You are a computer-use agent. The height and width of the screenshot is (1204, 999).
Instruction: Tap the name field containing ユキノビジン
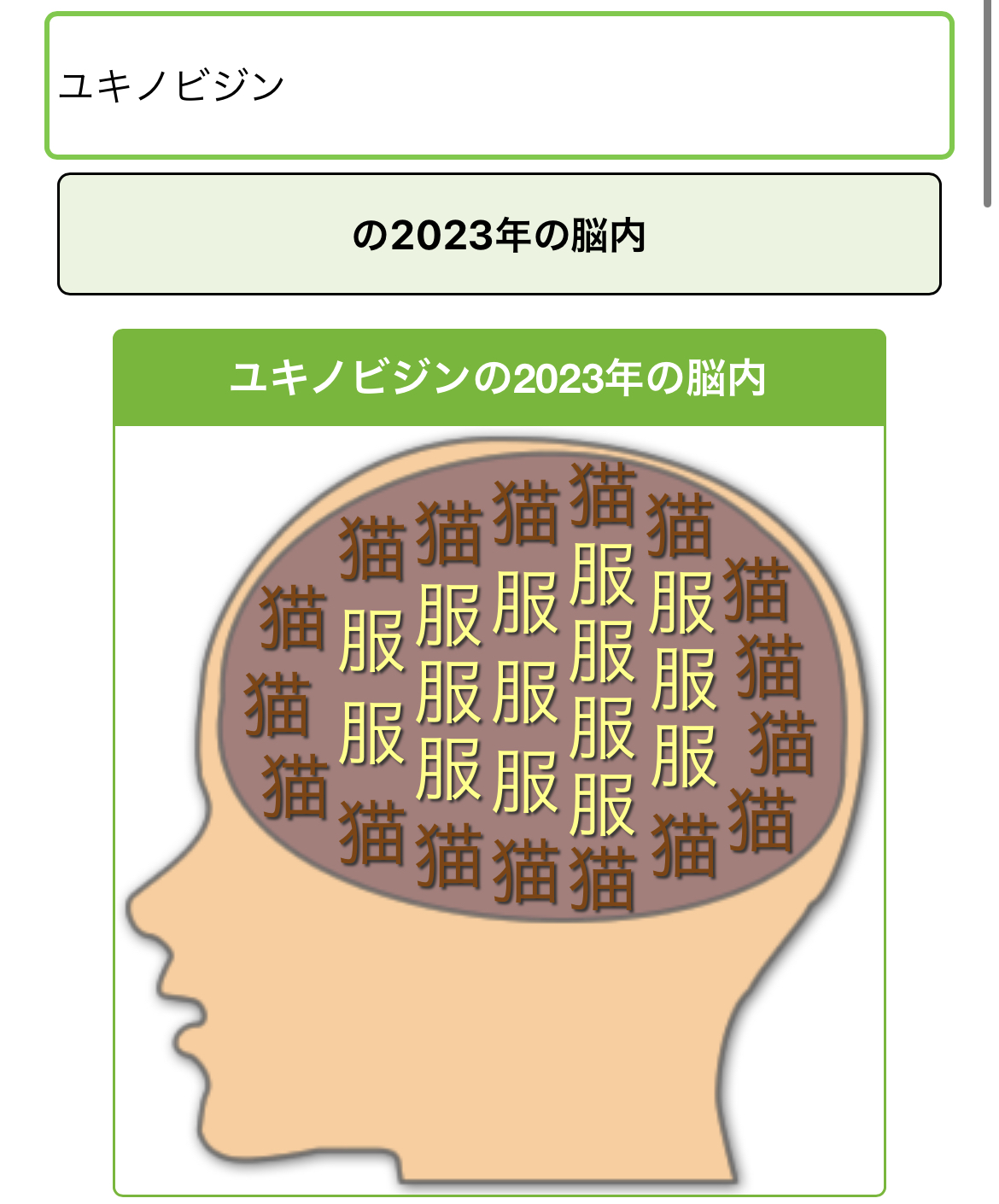point(499,85)
